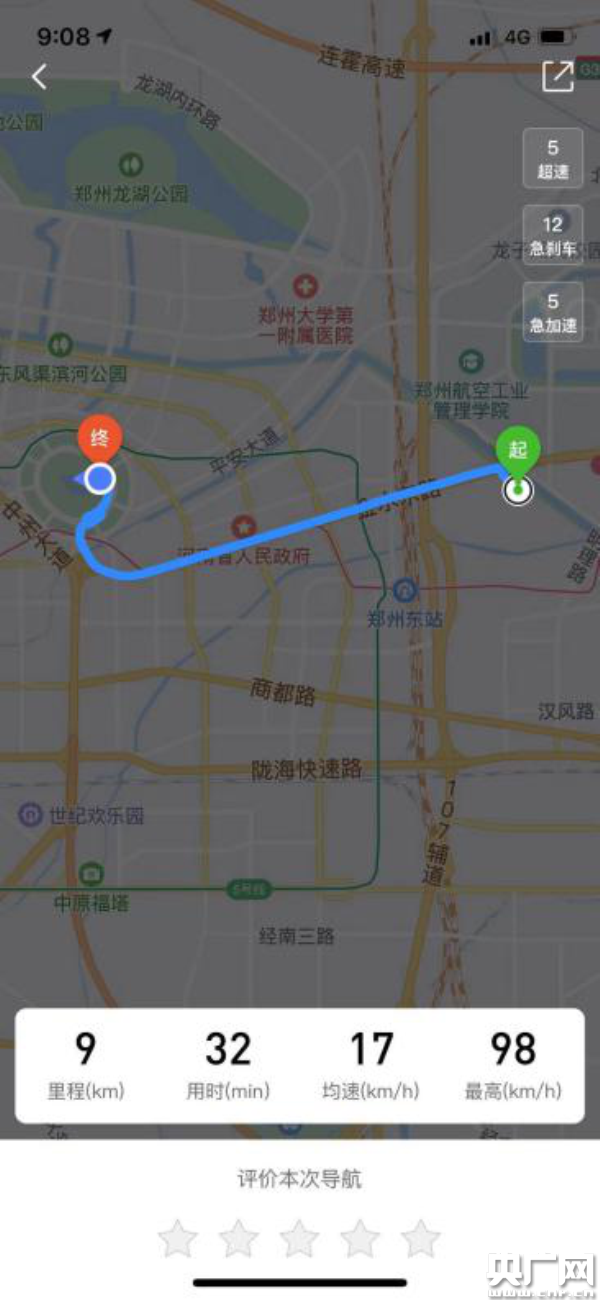The height and width of the screenshot is (1300, 600).
Task: Give this navigation five stars
Action: 421,1239
